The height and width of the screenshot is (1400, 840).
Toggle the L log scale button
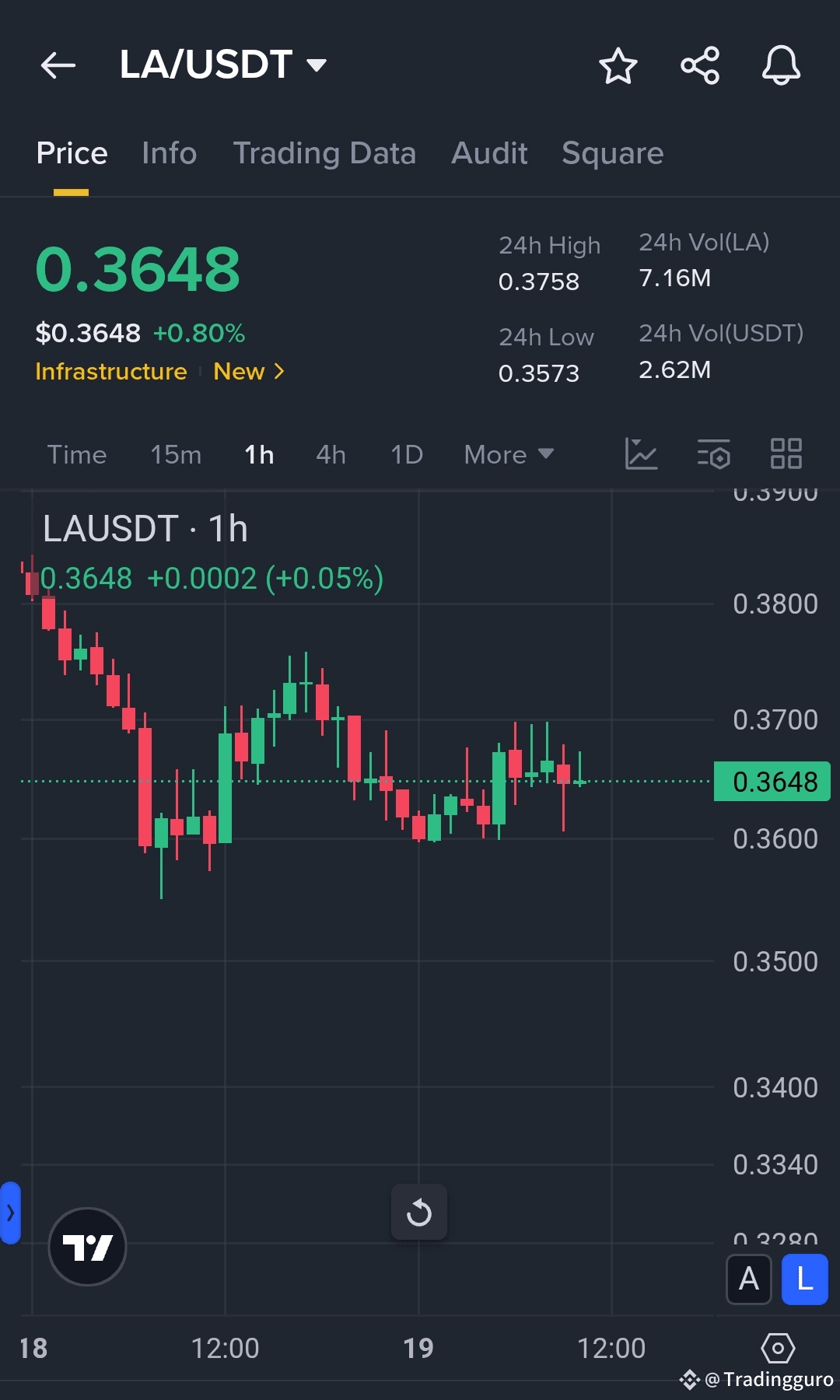click(805, 1279)
